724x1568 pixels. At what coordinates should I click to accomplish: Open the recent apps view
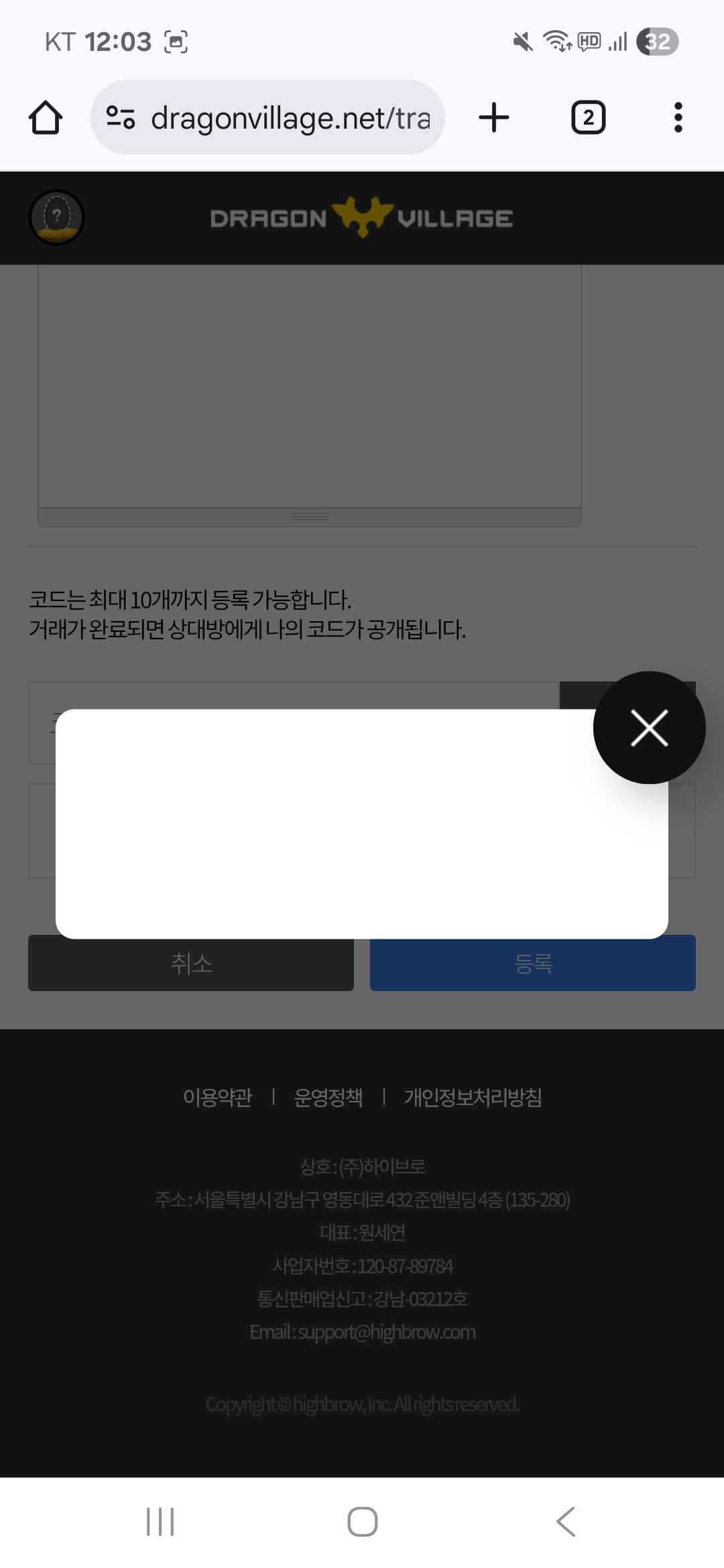click(160, 1521)
